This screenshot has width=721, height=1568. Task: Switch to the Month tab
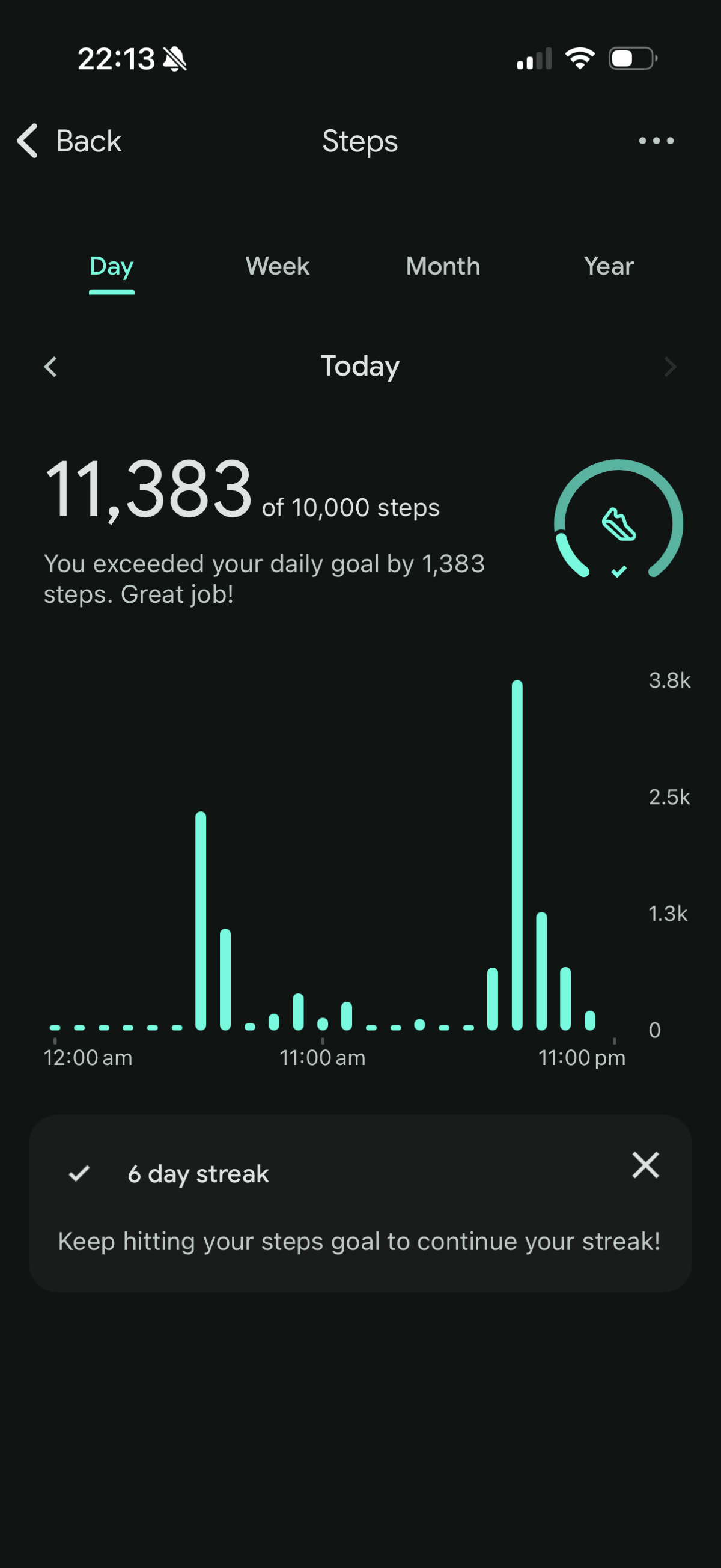click(443, 267)
